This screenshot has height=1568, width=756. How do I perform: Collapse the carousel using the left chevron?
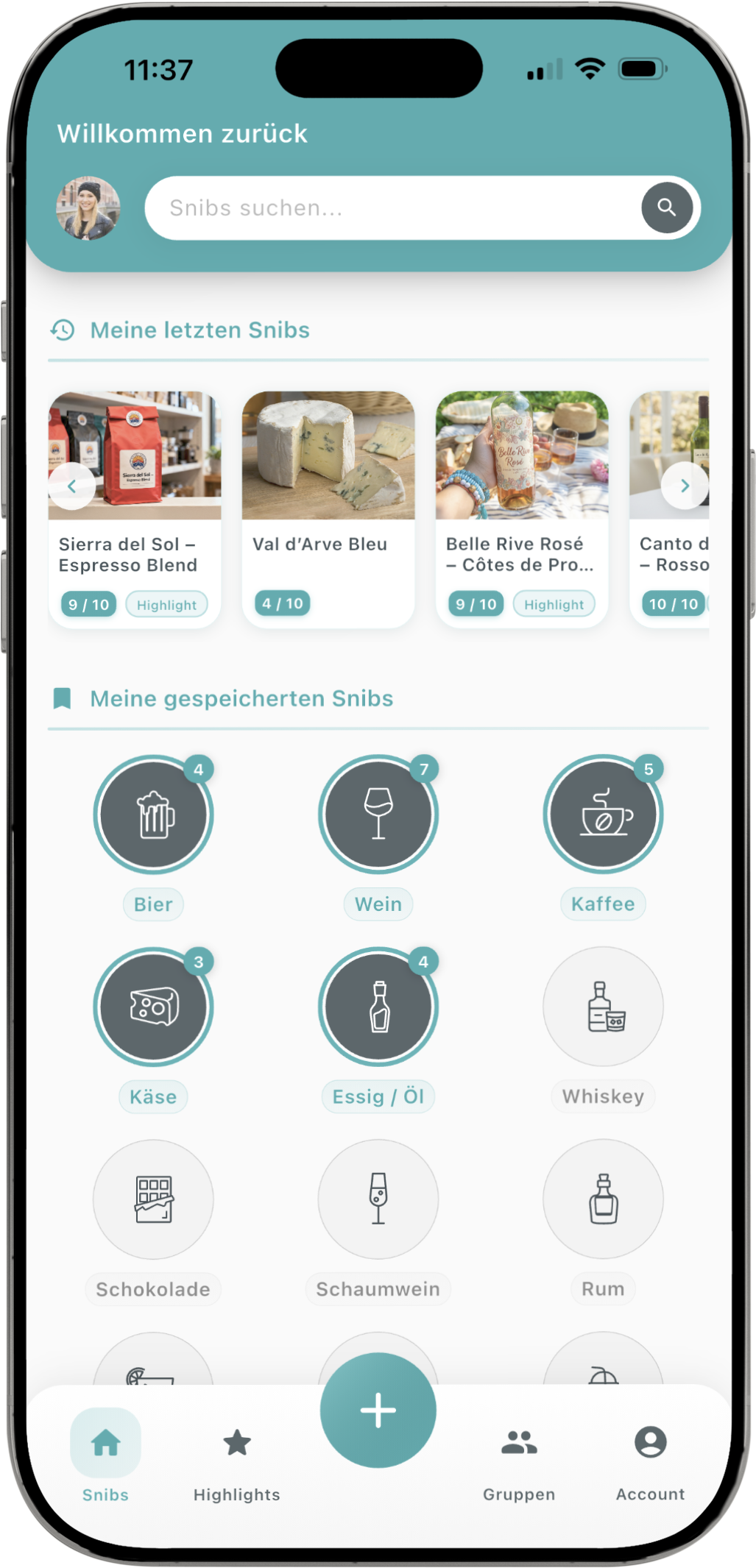72,486
